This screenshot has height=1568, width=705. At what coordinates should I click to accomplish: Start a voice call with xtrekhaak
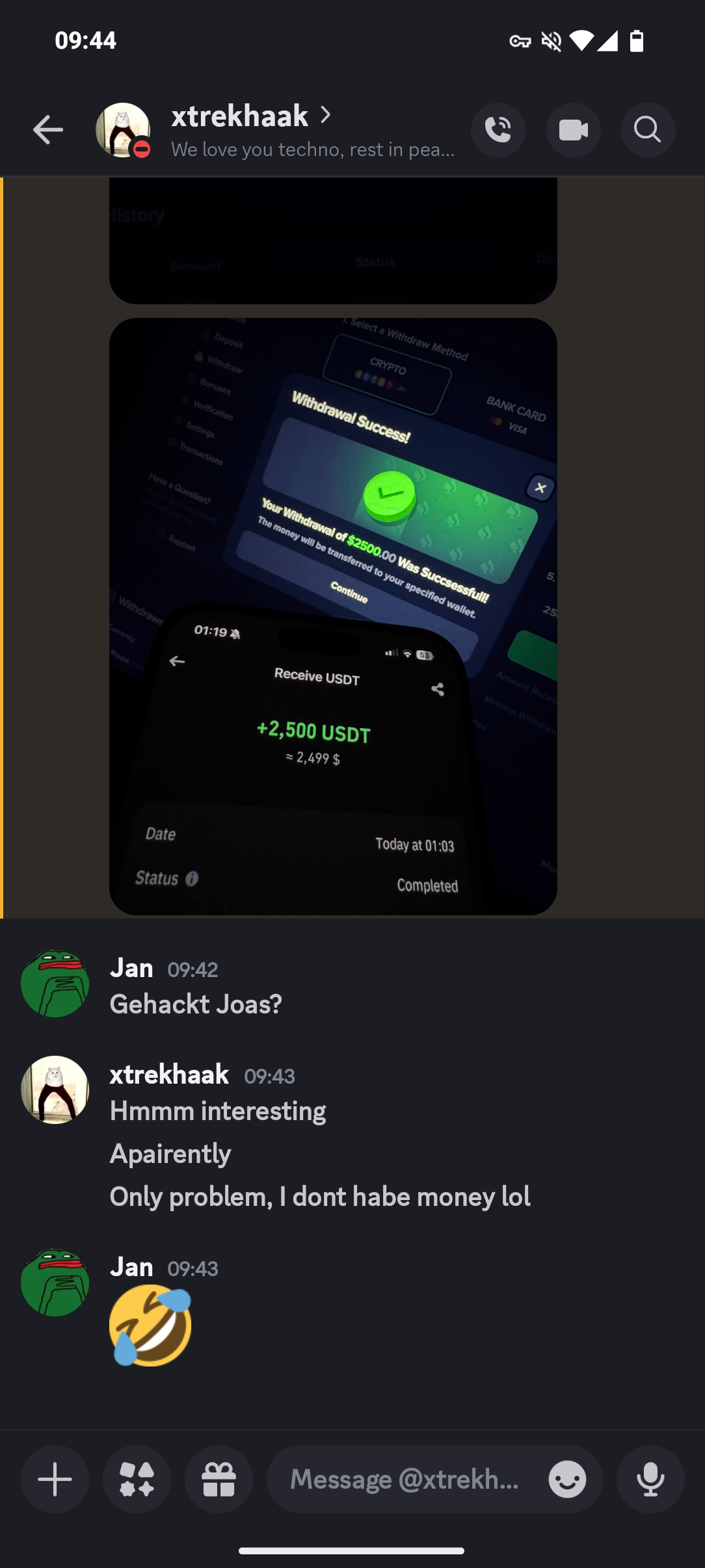click(498, 130)
